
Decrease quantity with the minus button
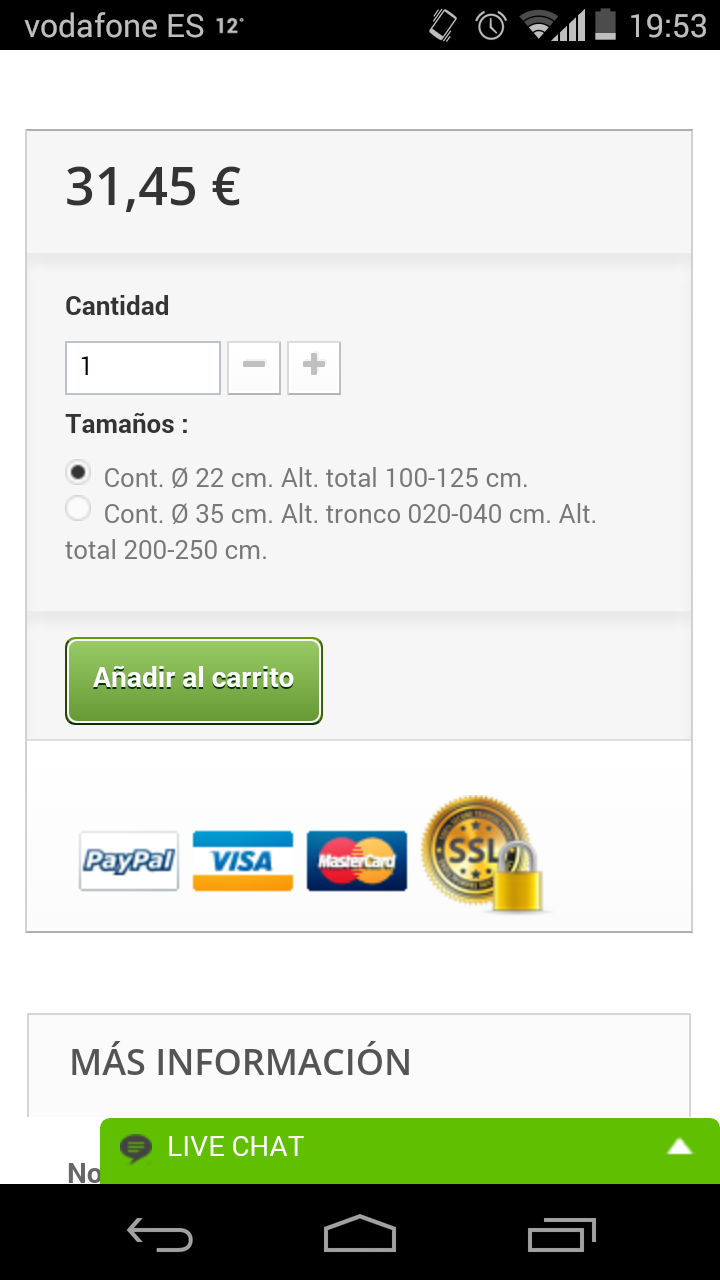(254, 368)
